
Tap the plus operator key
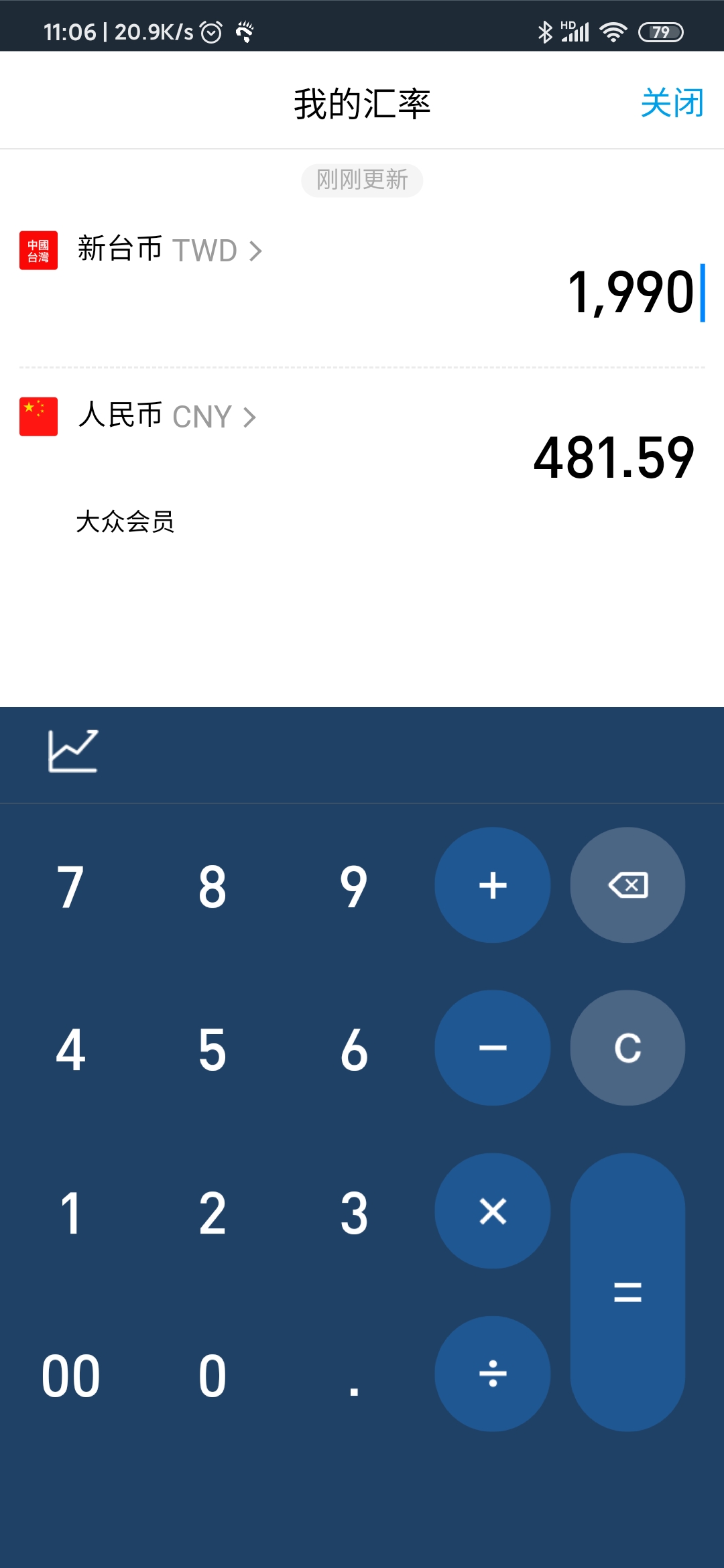click(493, 885)
